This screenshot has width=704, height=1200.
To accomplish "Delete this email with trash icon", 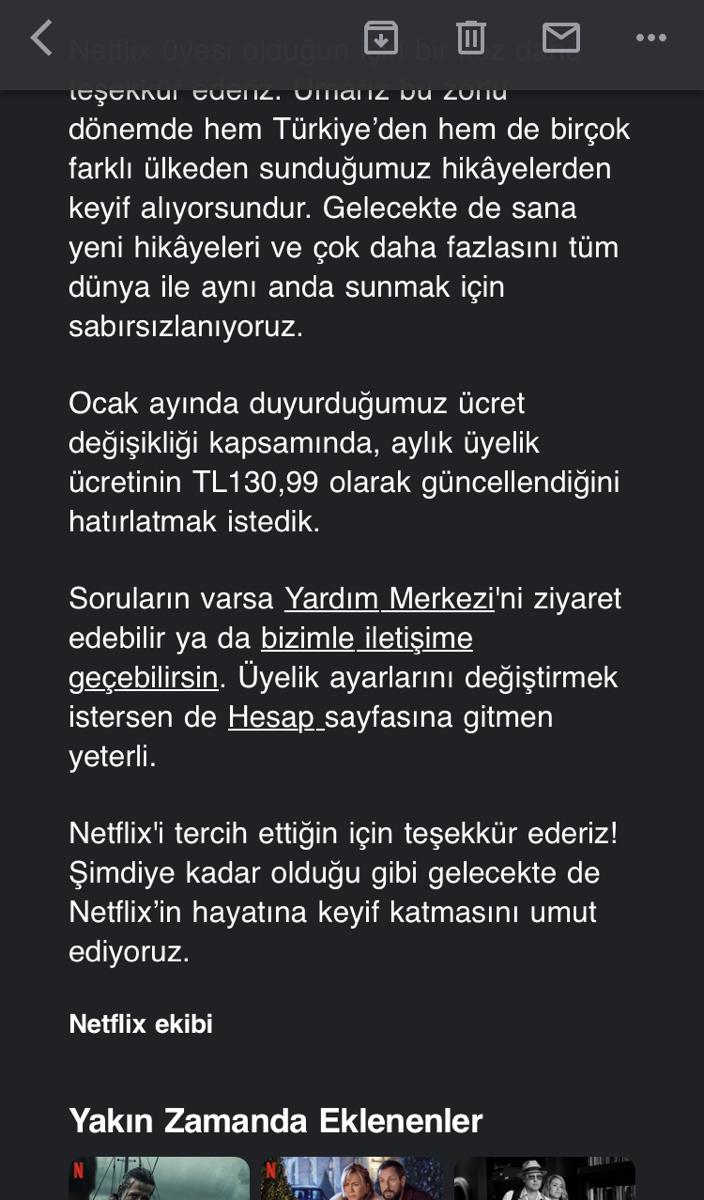I will coord(471,38).
